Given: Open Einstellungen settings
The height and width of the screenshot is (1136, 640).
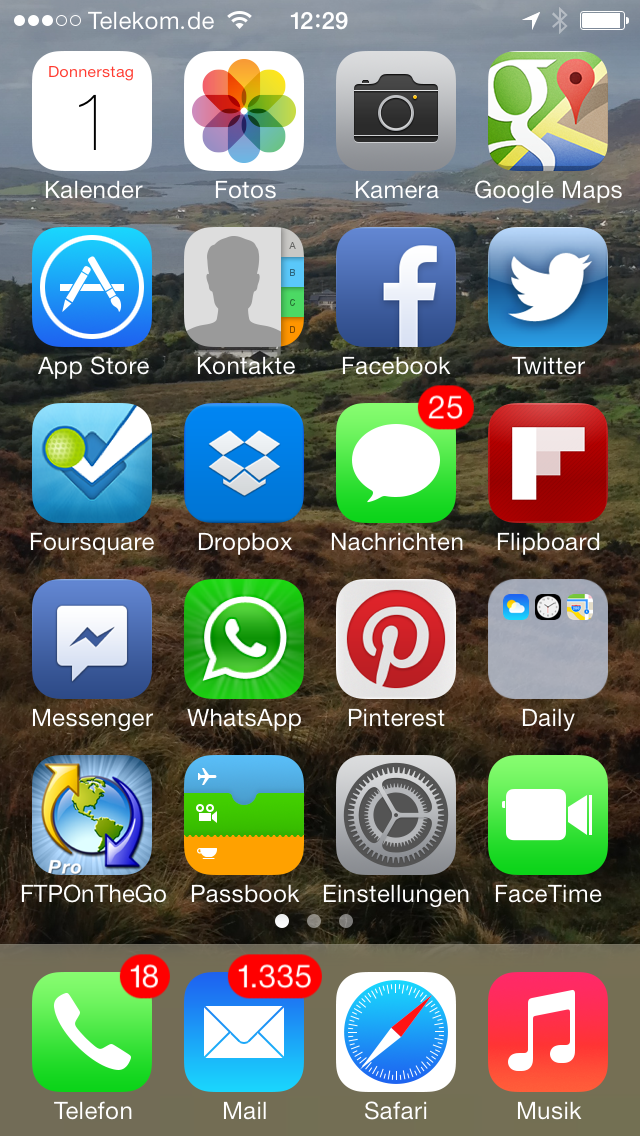Looking at the screenshot, I should coord(396,815).
